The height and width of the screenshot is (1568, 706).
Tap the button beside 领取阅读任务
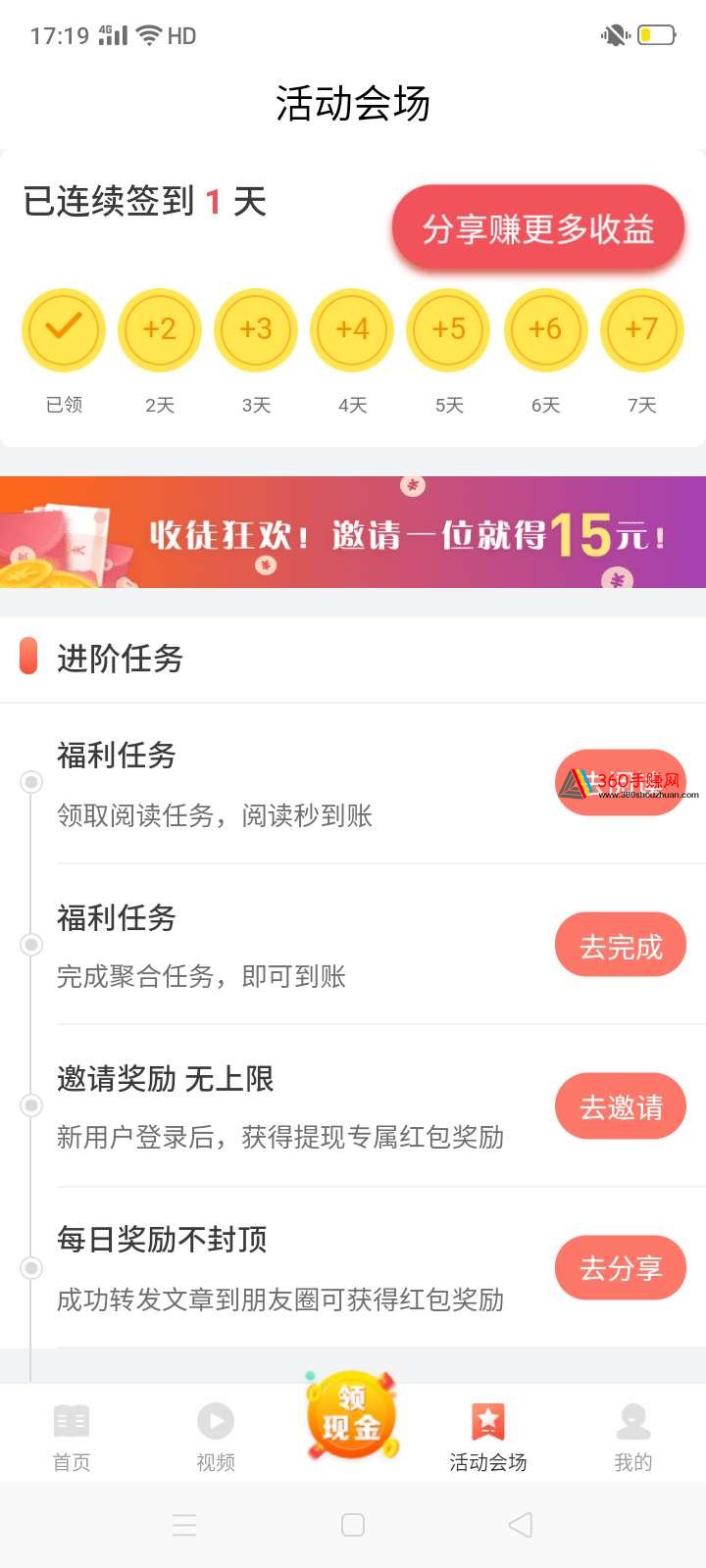[x=621, y=782]
